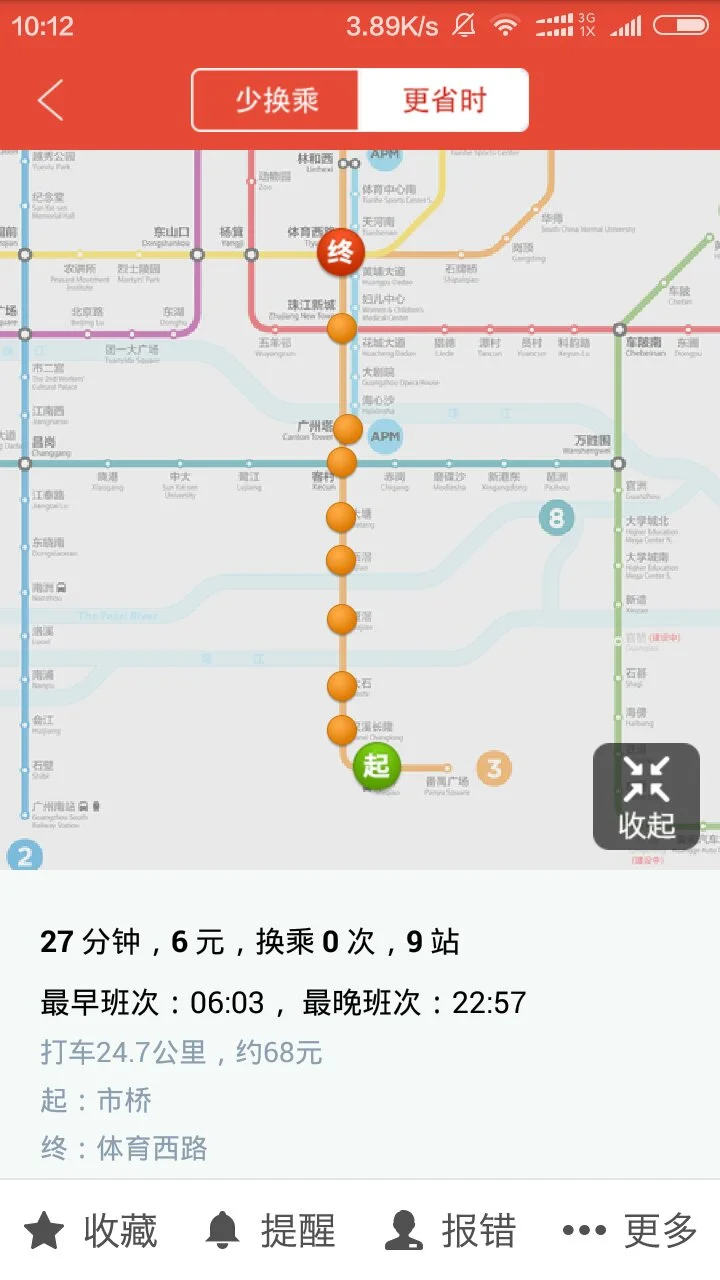Tap an orange station dot near 珠江新城

click(341, 328)
